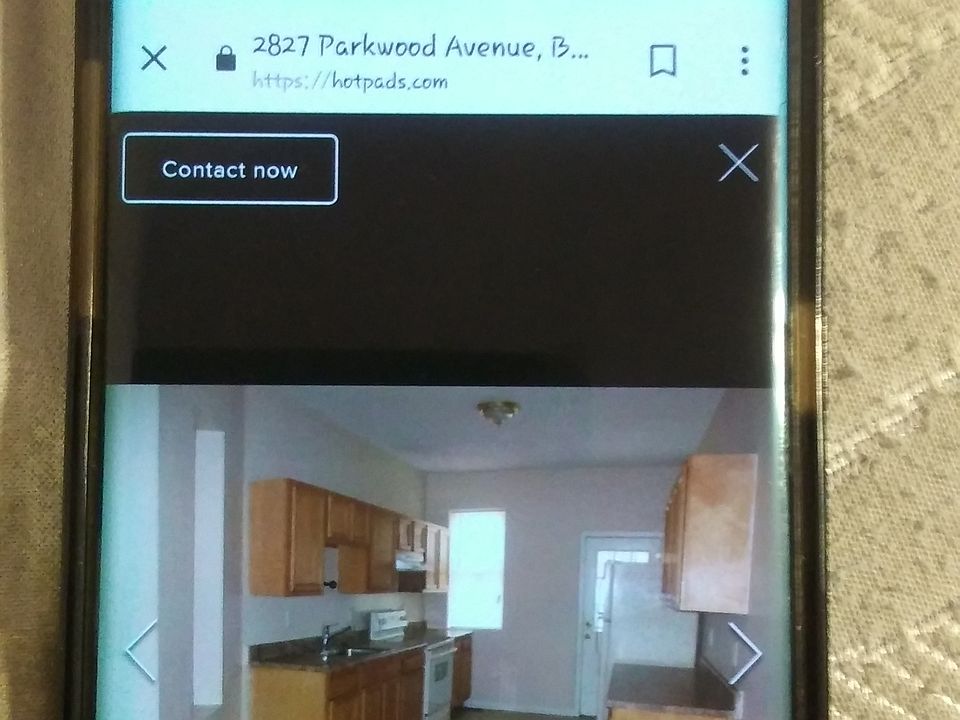Tap the Contact now button
The image size is (960, 720).
click(230, 169)
